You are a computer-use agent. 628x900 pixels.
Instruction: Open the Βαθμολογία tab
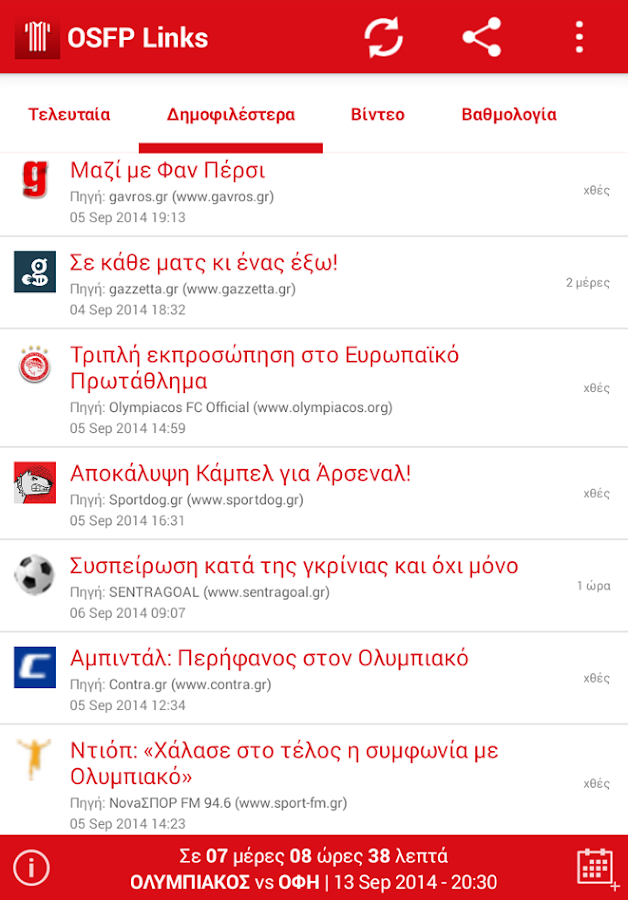pyautogui.click(x=508, y=114)
